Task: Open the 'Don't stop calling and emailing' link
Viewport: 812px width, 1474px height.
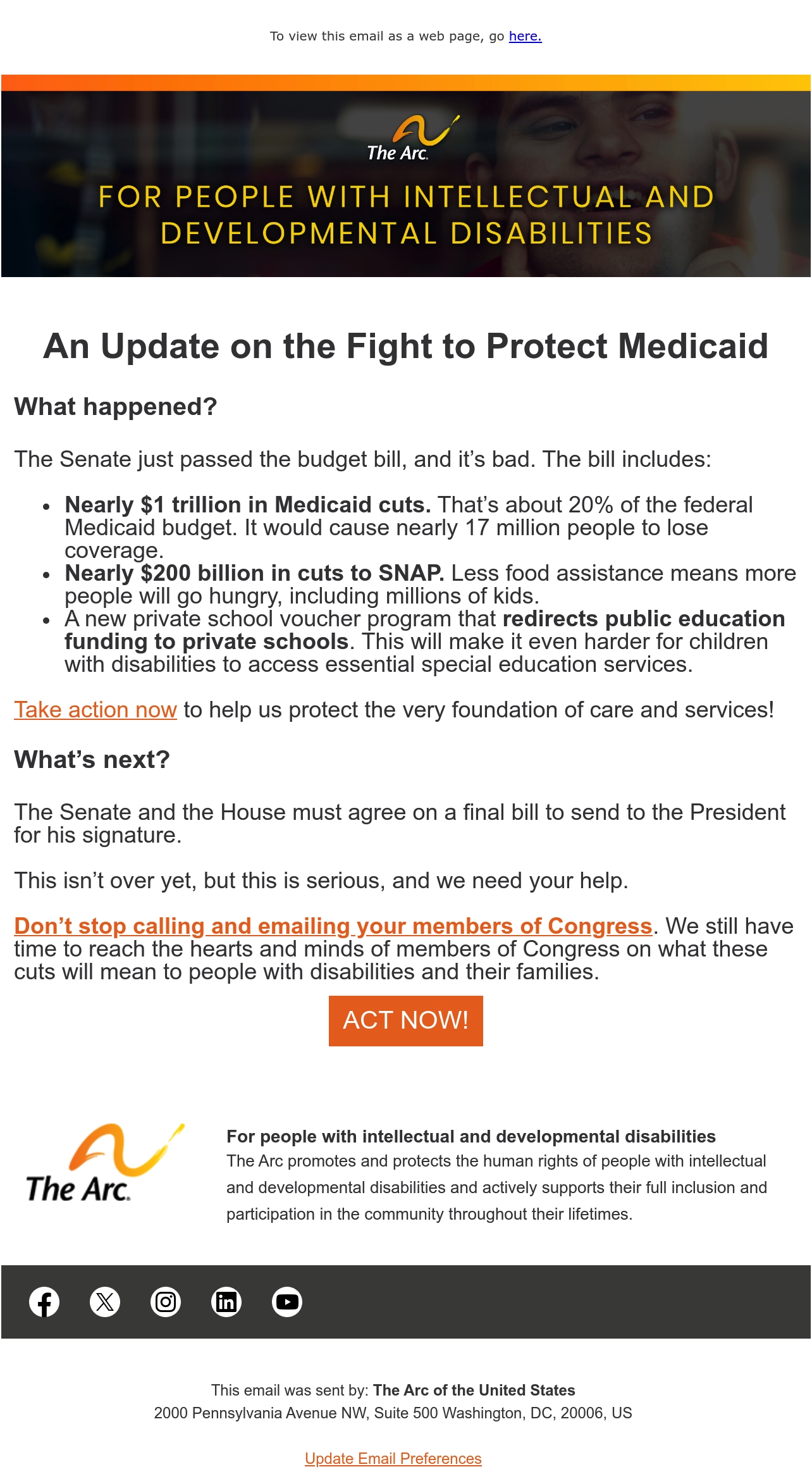Action: pos(333,926)
